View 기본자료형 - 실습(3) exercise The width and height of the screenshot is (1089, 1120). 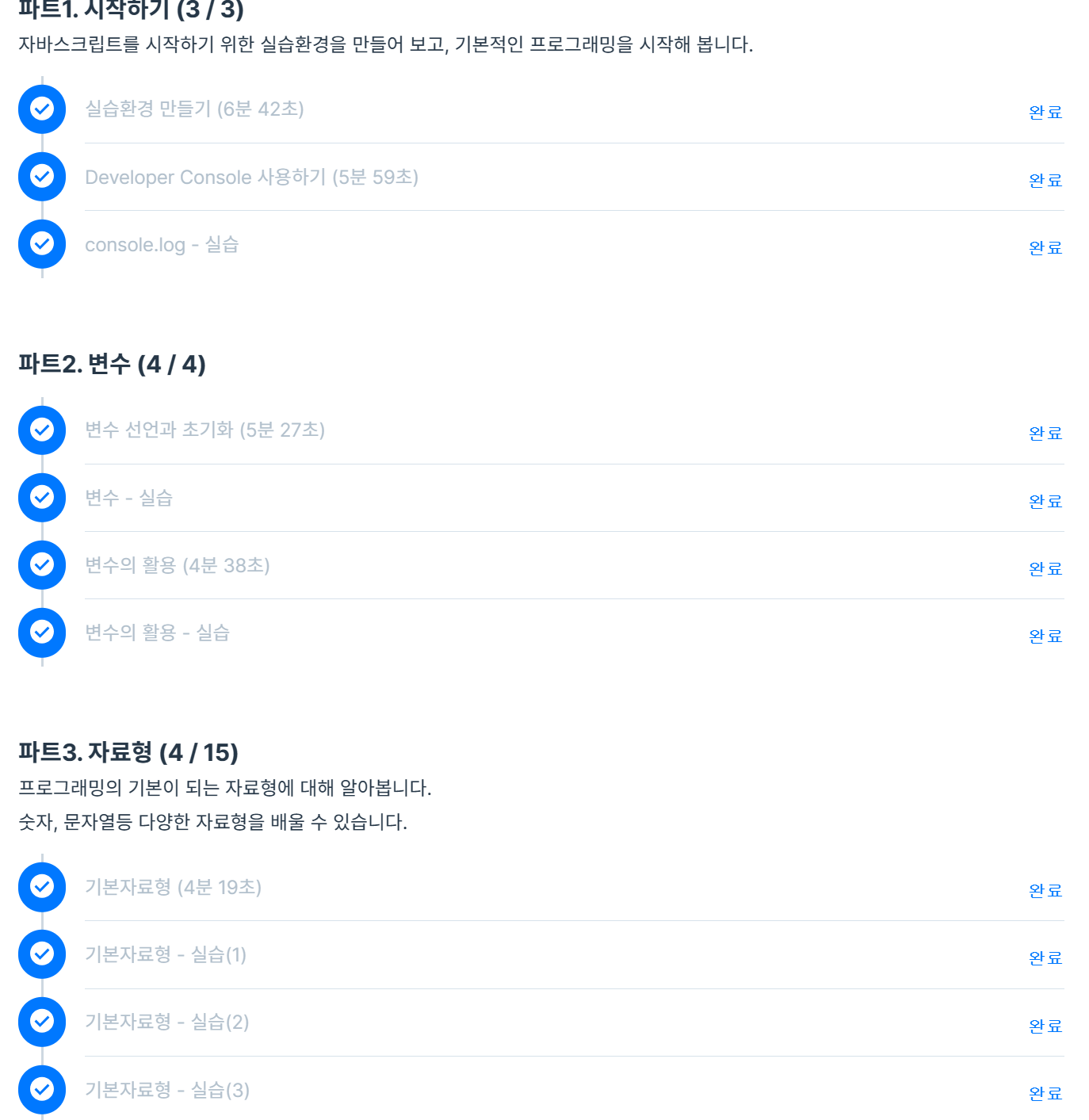click(x=166, y=1091)
